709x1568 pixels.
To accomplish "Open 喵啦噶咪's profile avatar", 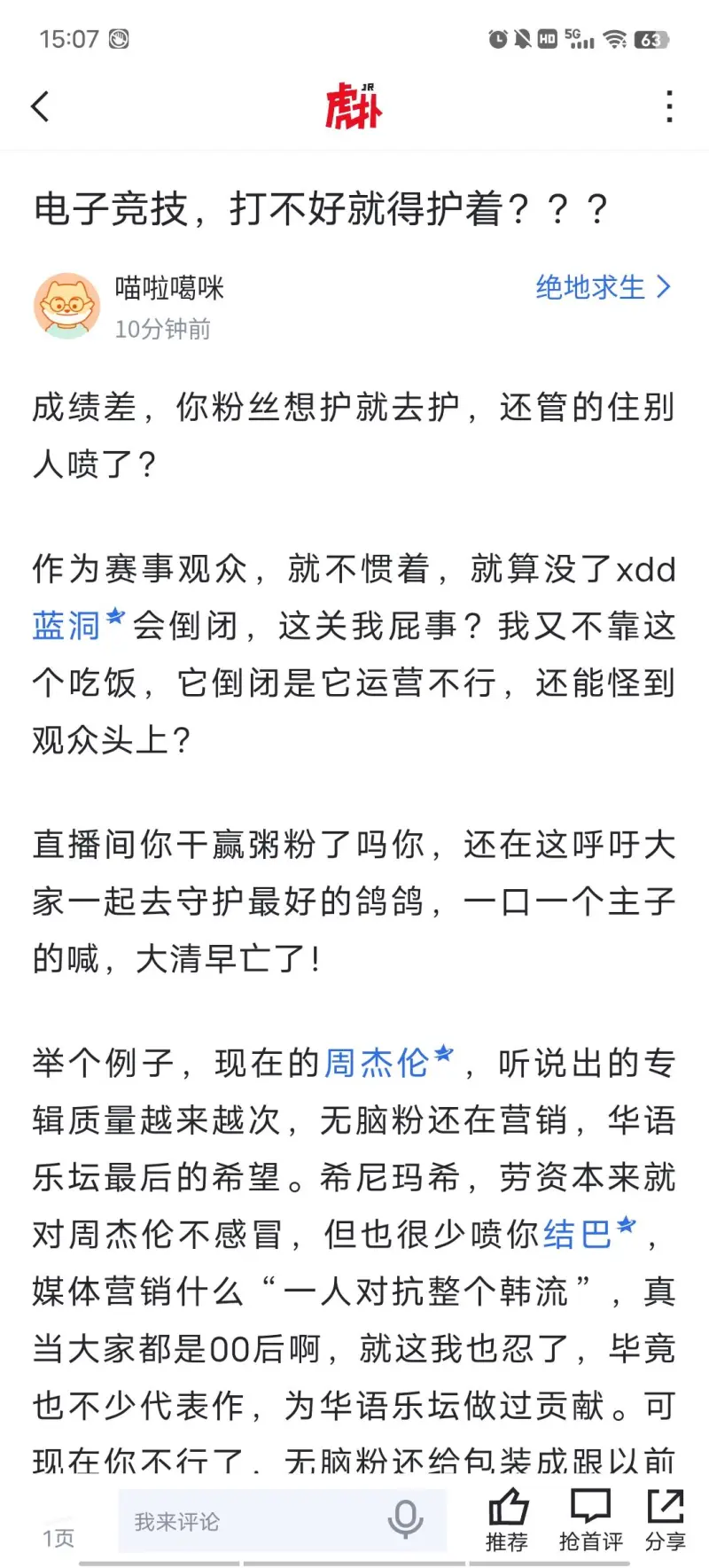I will tap(66, 306).
